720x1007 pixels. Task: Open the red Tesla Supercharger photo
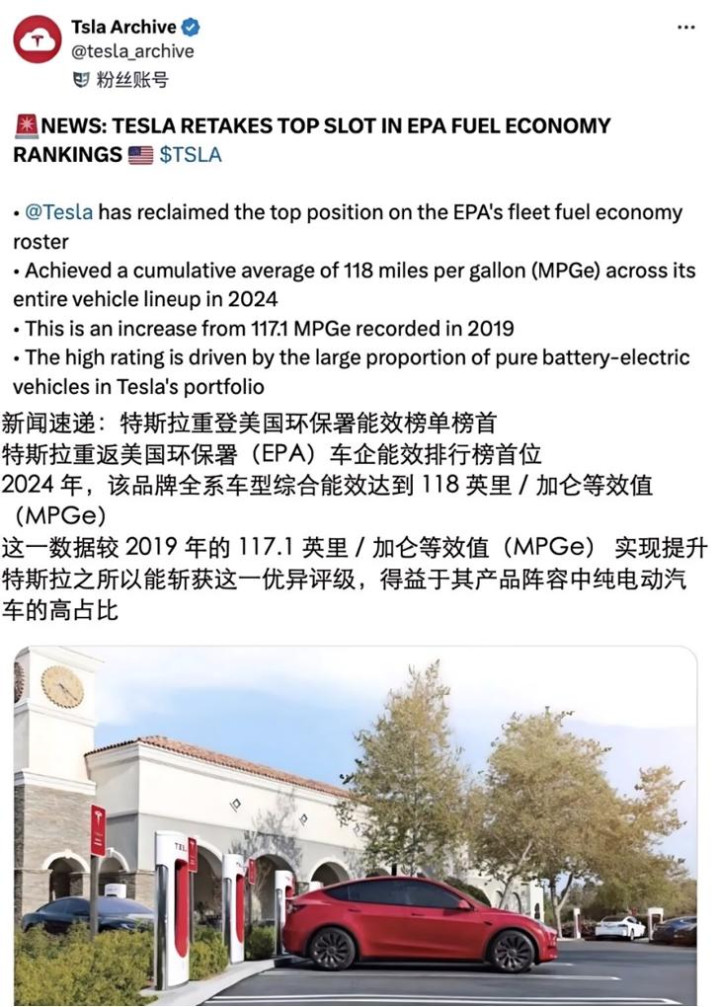click(355, 825)
